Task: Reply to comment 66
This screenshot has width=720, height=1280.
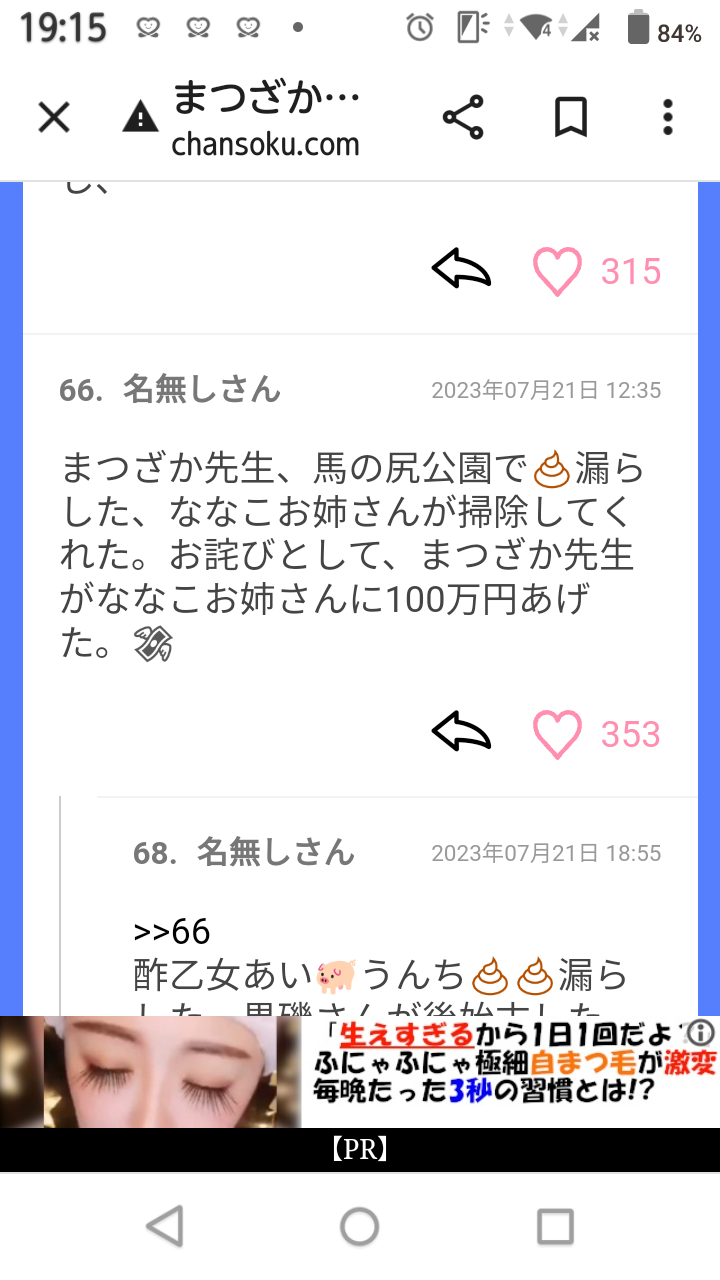Action: pos(461,733)
